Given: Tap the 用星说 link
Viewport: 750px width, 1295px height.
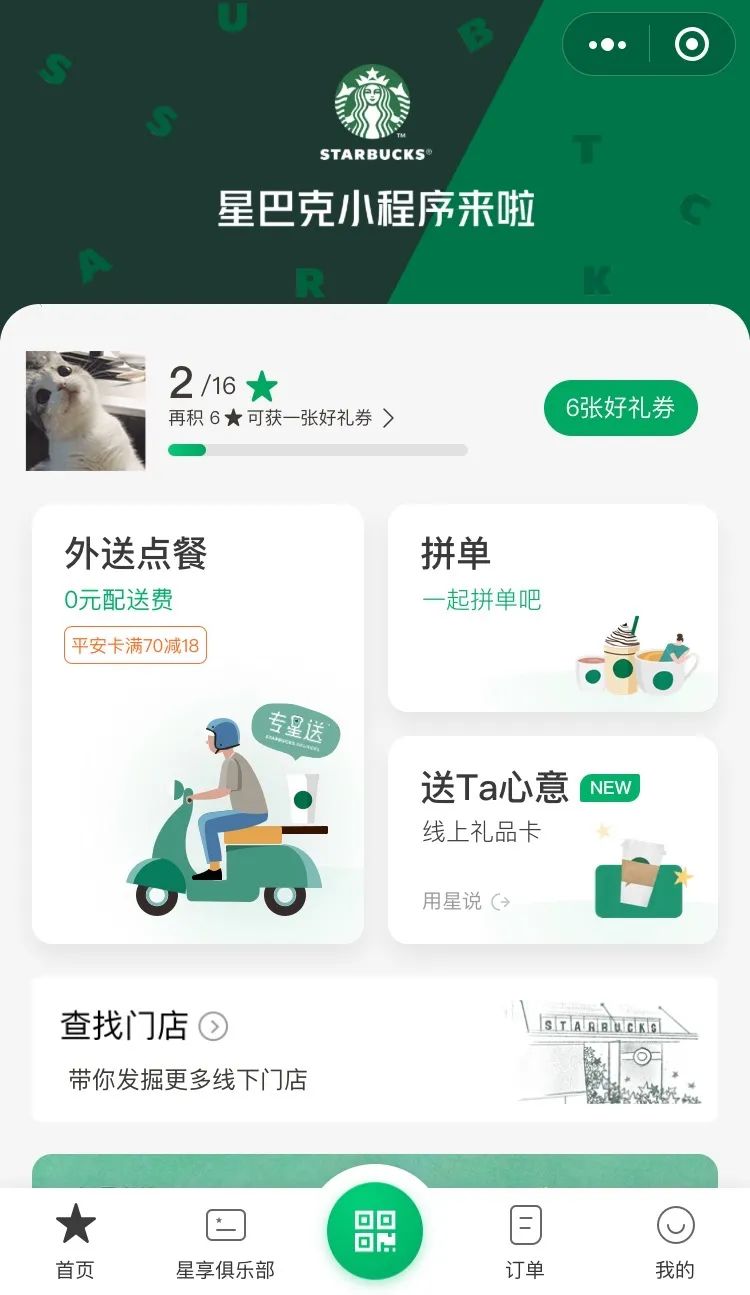Looking at the screenshot, I should click(466, 901).
